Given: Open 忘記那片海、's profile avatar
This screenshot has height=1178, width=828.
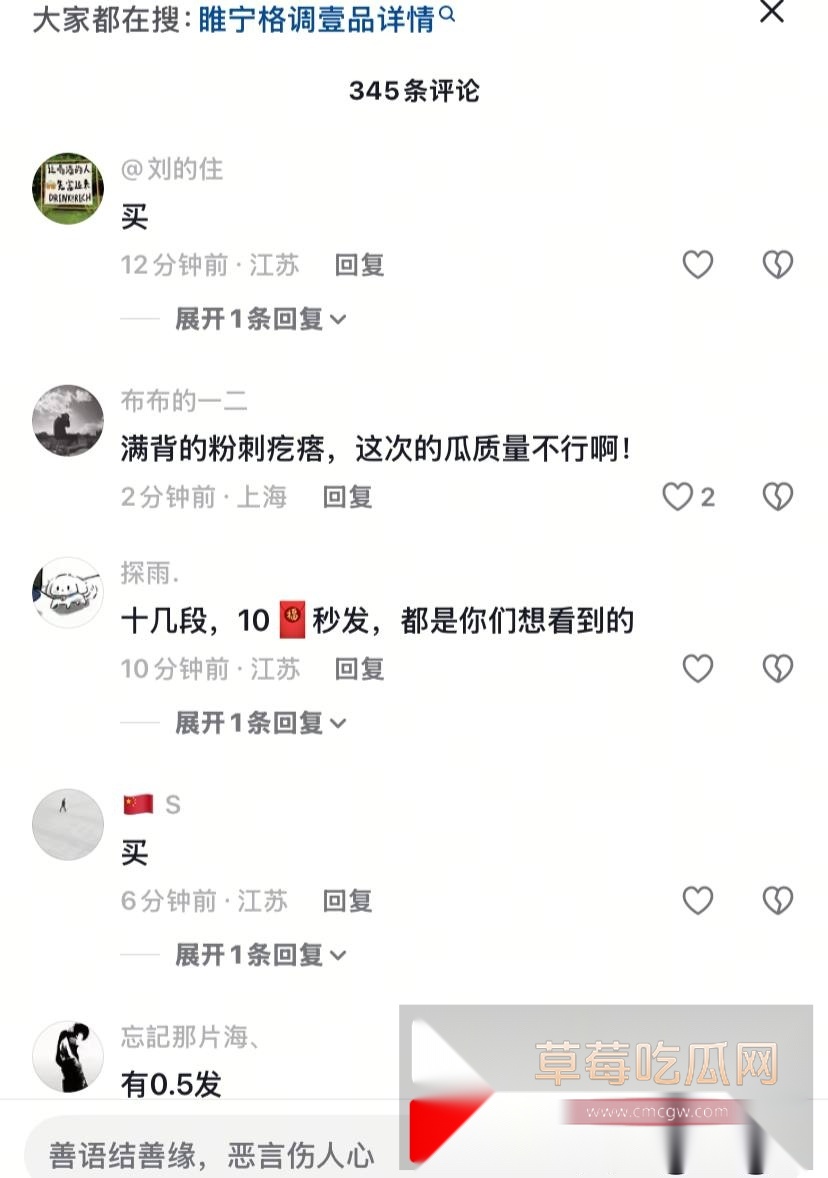Looking at the screenshot, I should tap(68, 1056).
